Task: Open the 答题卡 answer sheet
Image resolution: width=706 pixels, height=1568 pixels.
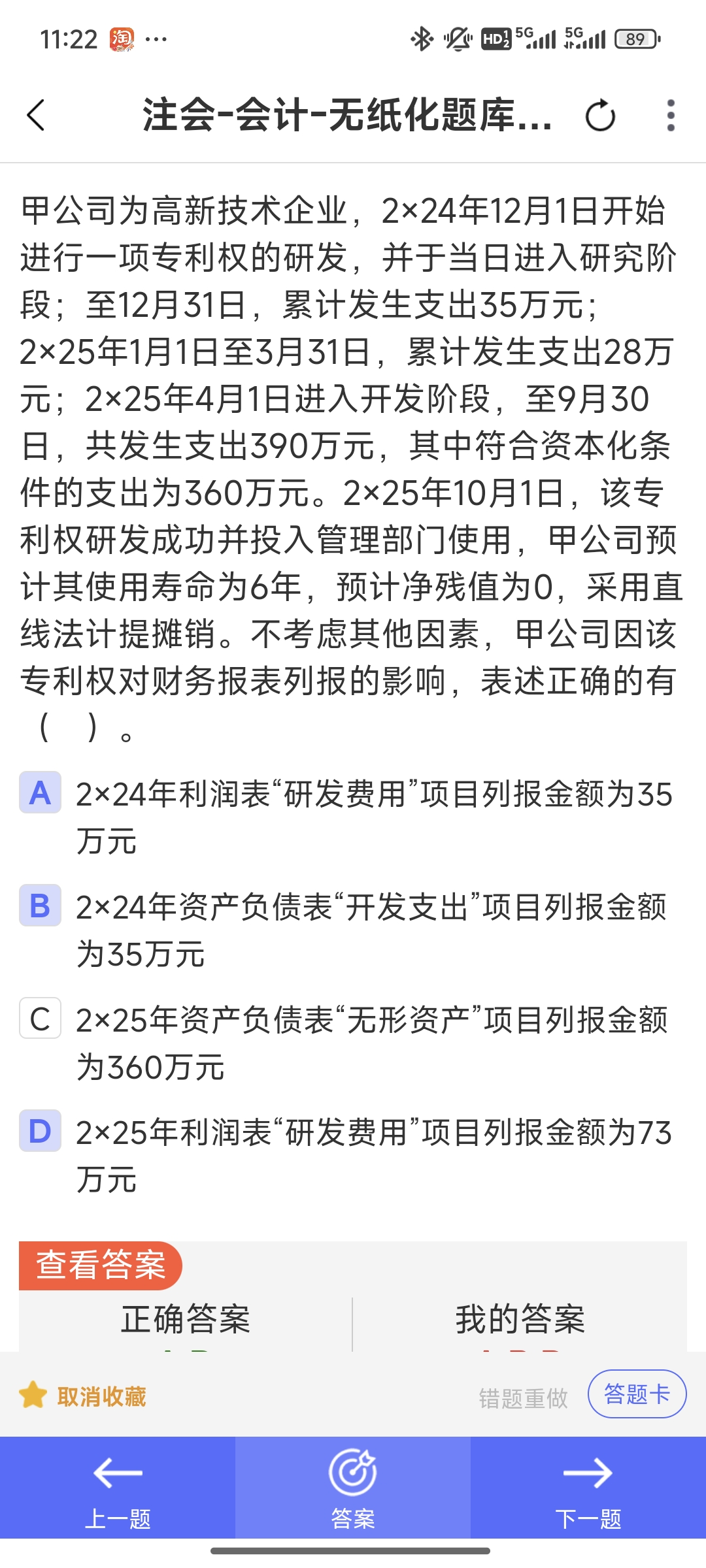Action: coord(637,1394)
